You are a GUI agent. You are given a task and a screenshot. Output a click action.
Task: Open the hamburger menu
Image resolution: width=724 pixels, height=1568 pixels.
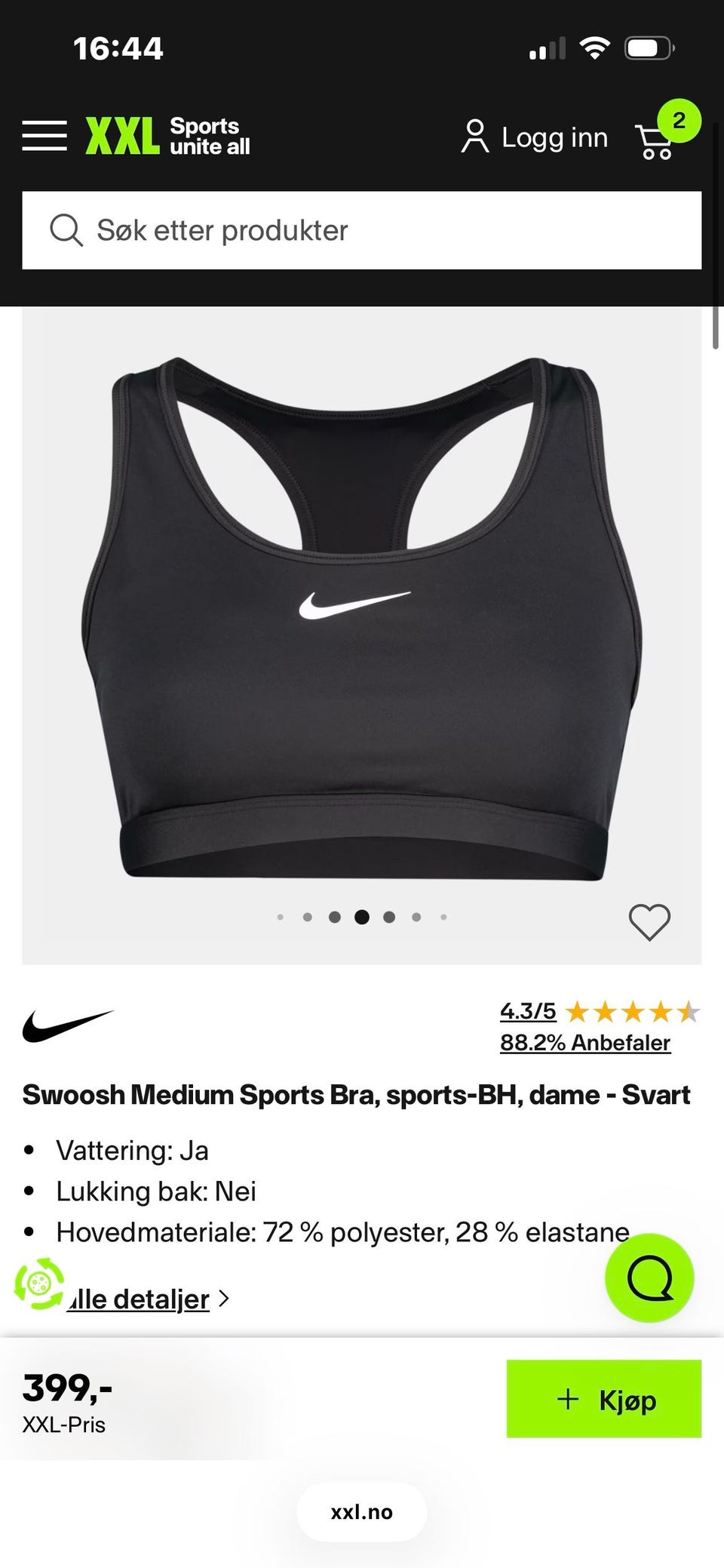coord(44,136)
